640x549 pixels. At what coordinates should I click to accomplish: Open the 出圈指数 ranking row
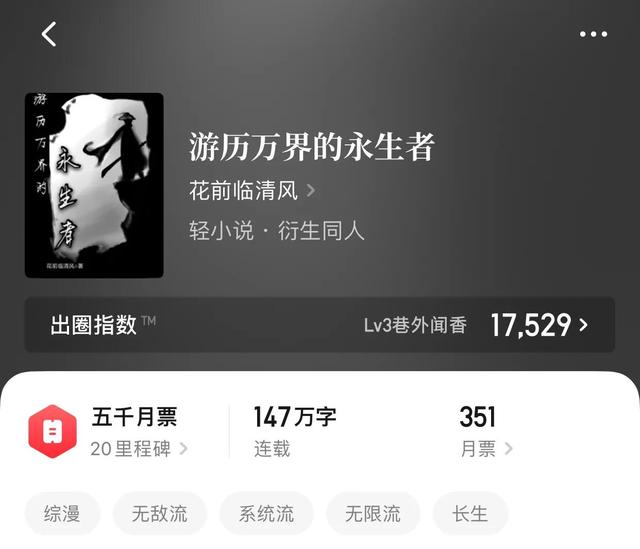(x=320, y=325)
